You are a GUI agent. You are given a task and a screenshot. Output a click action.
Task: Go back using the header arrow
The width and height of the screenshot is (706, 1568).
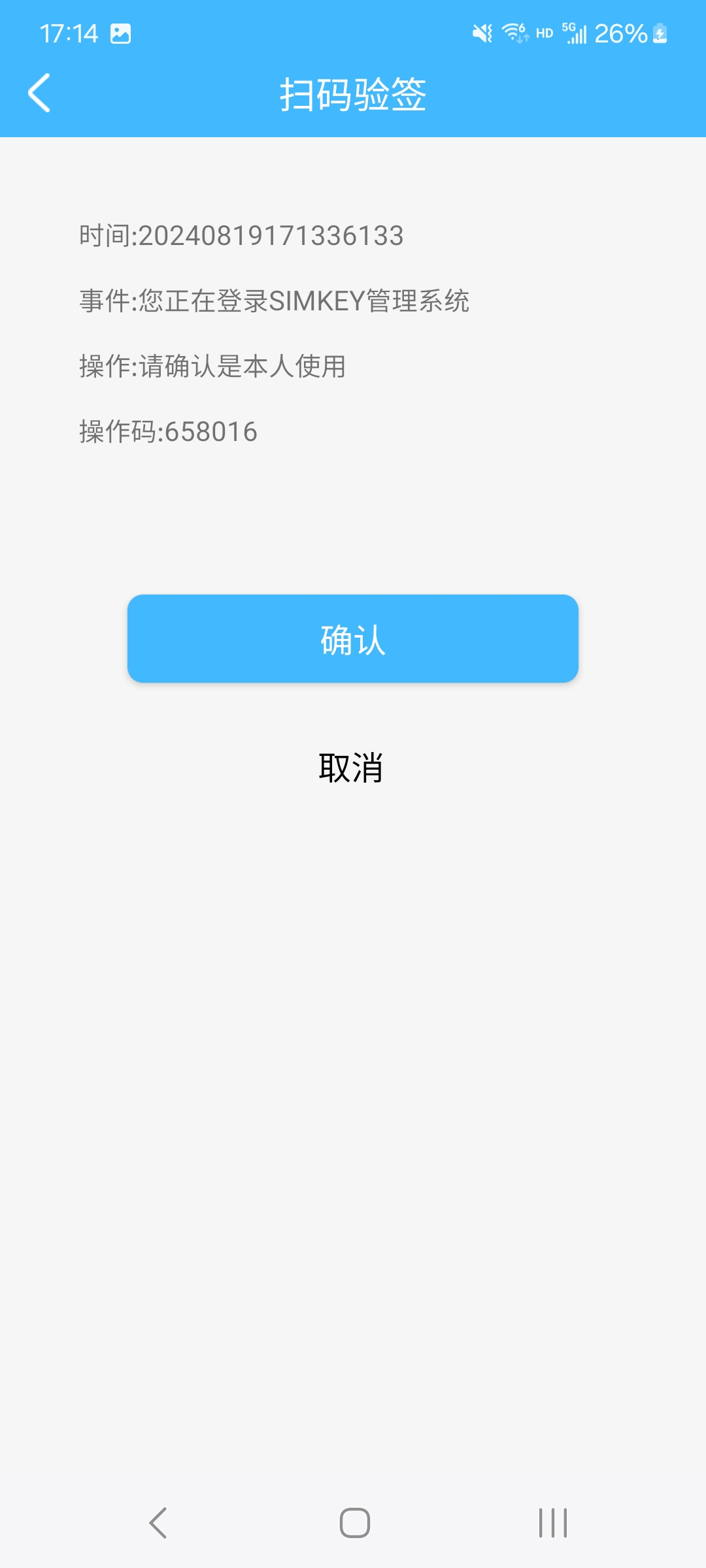pos(39,93)
